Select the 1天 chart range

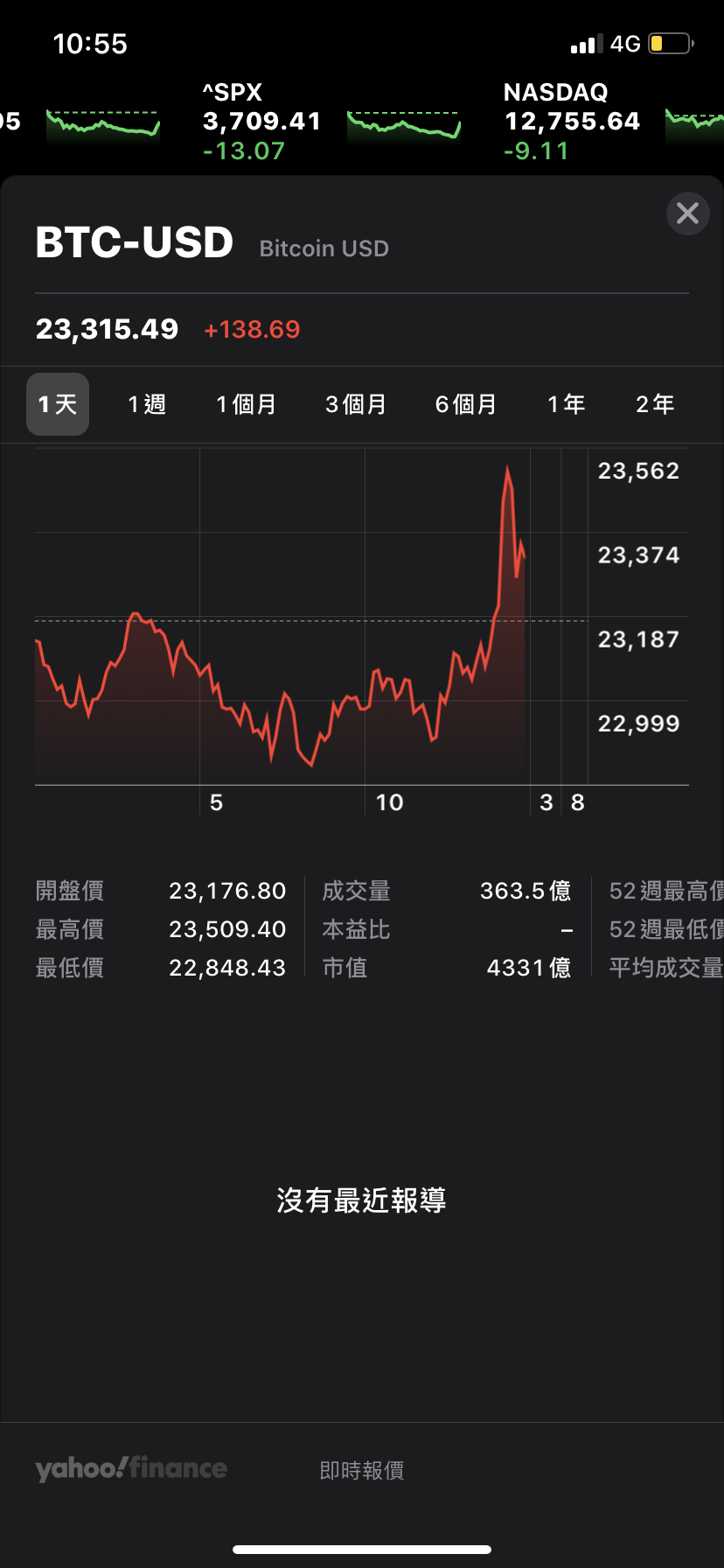pos(58,404)
